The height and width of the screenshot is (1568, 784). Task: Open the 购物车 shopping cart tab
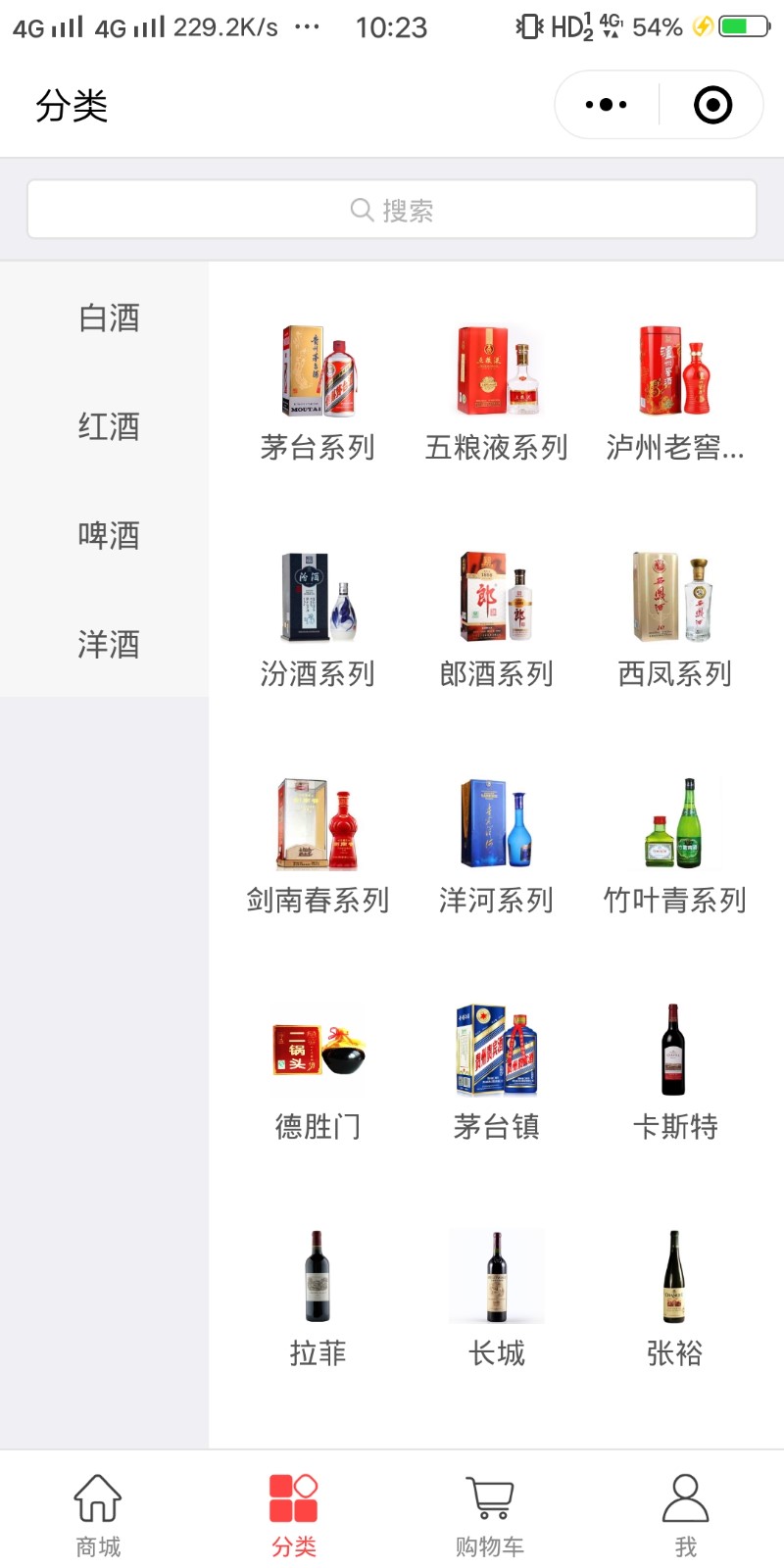(490, 1515)
